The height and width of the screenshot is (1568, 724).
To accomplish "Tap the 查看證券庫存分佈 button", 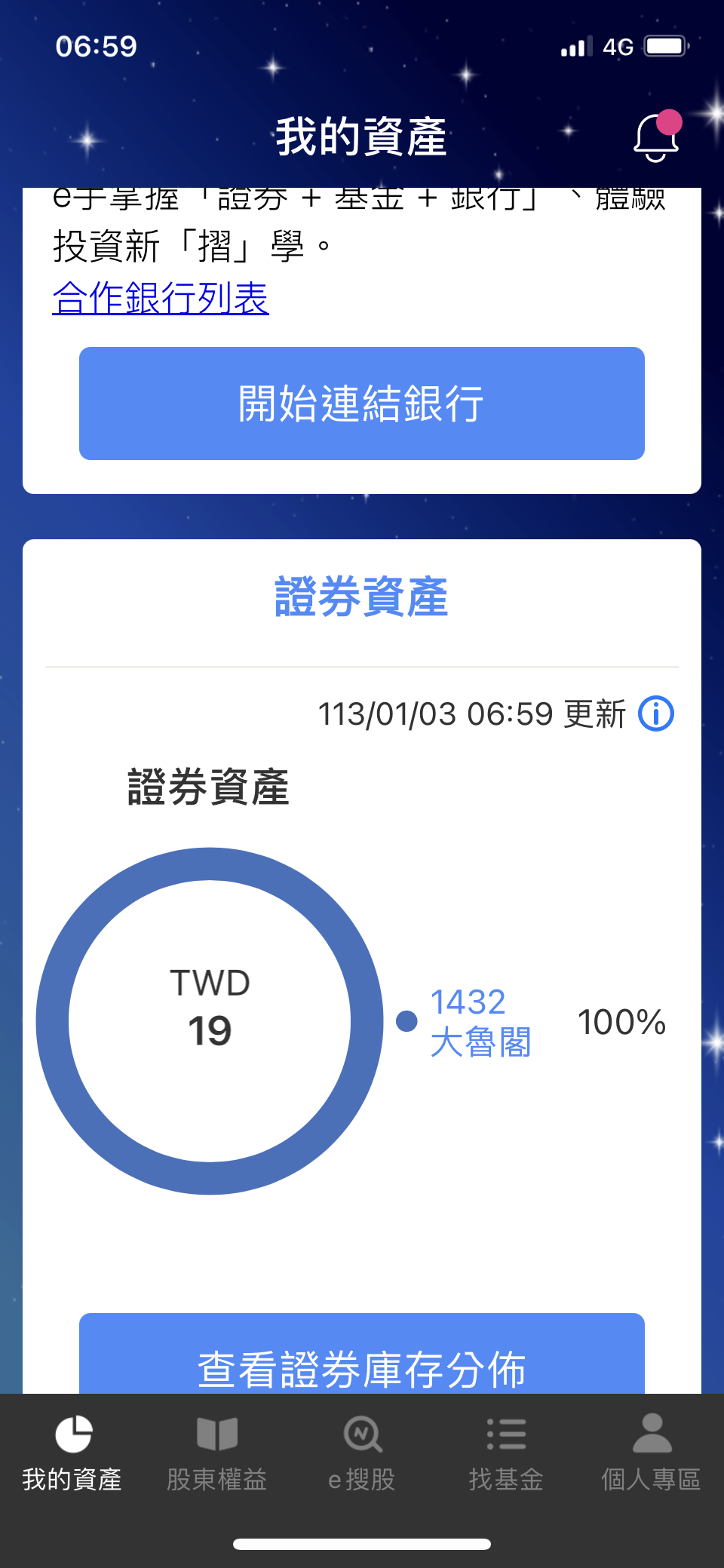I will [362, 1359].
